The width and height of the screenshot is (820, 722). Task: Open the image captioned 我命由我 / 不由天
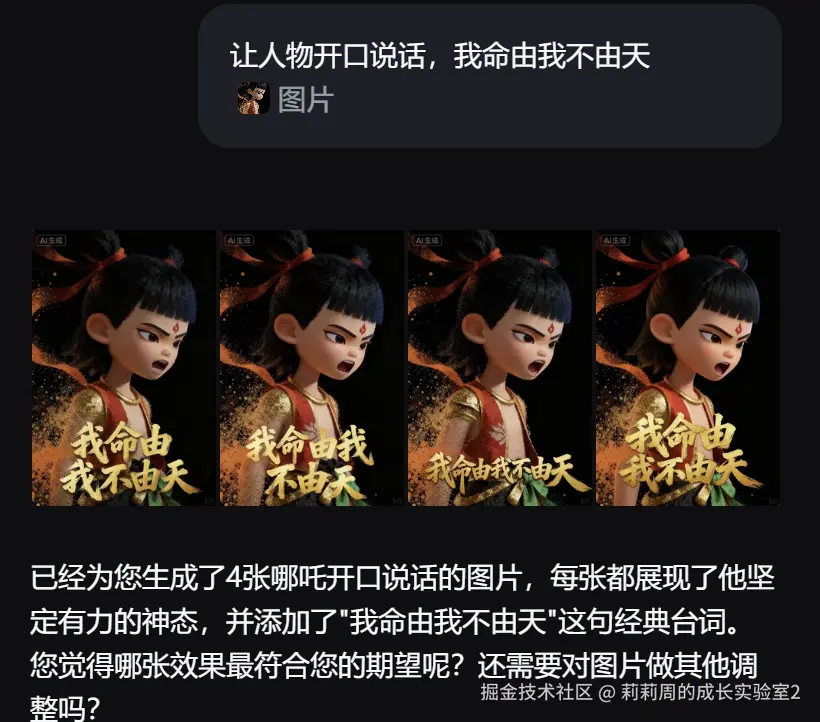tap(311, 367)
